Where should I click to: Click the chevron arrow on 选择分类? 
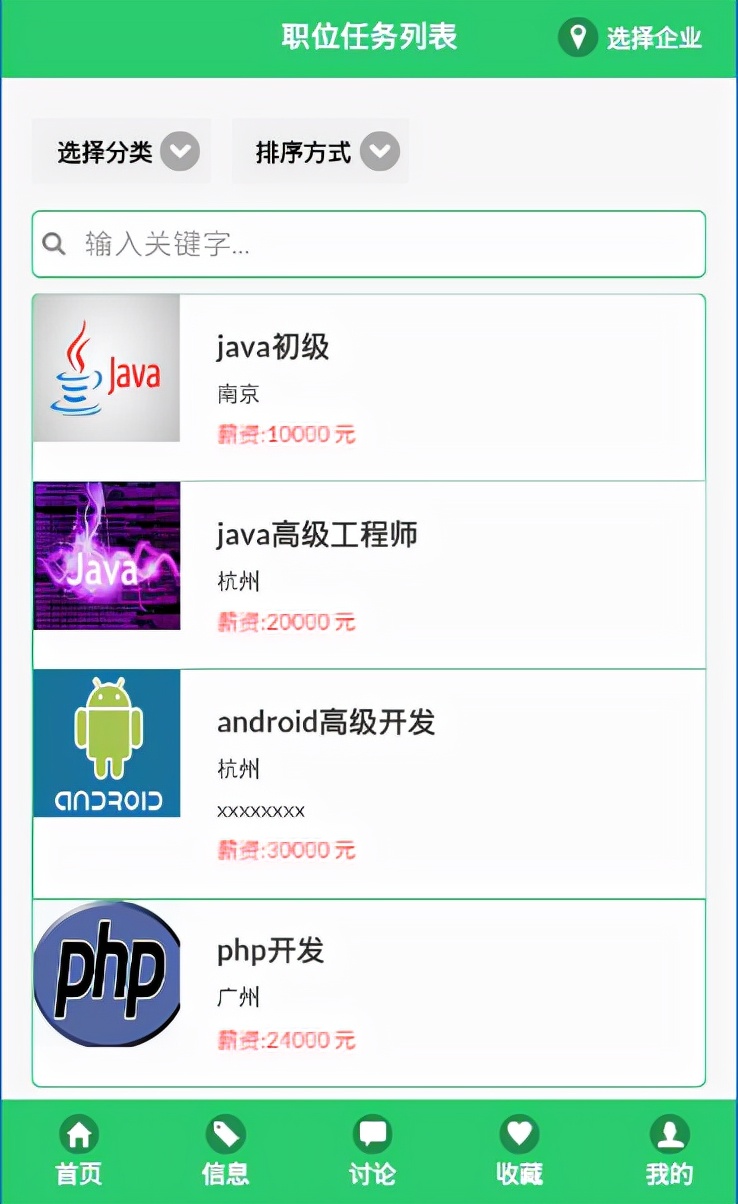click(x=180, y=151)
